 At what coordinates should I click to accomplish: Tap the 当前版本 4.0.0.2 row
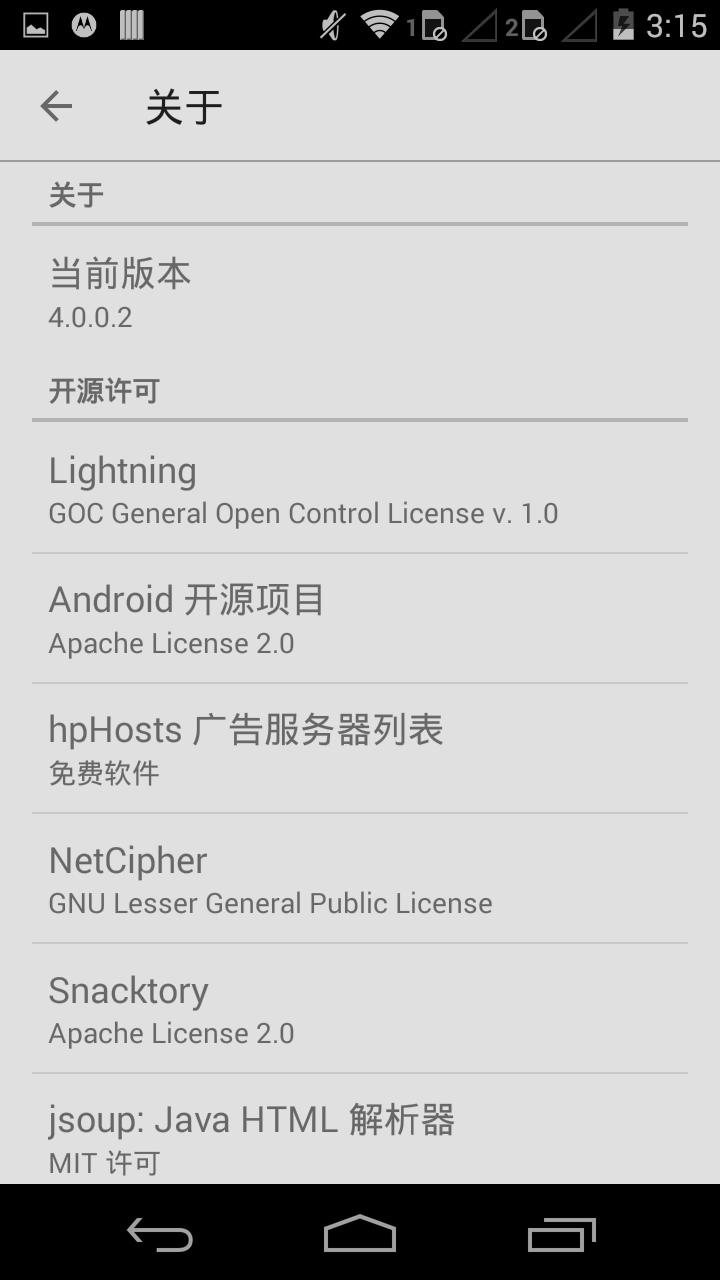[360, 291]
